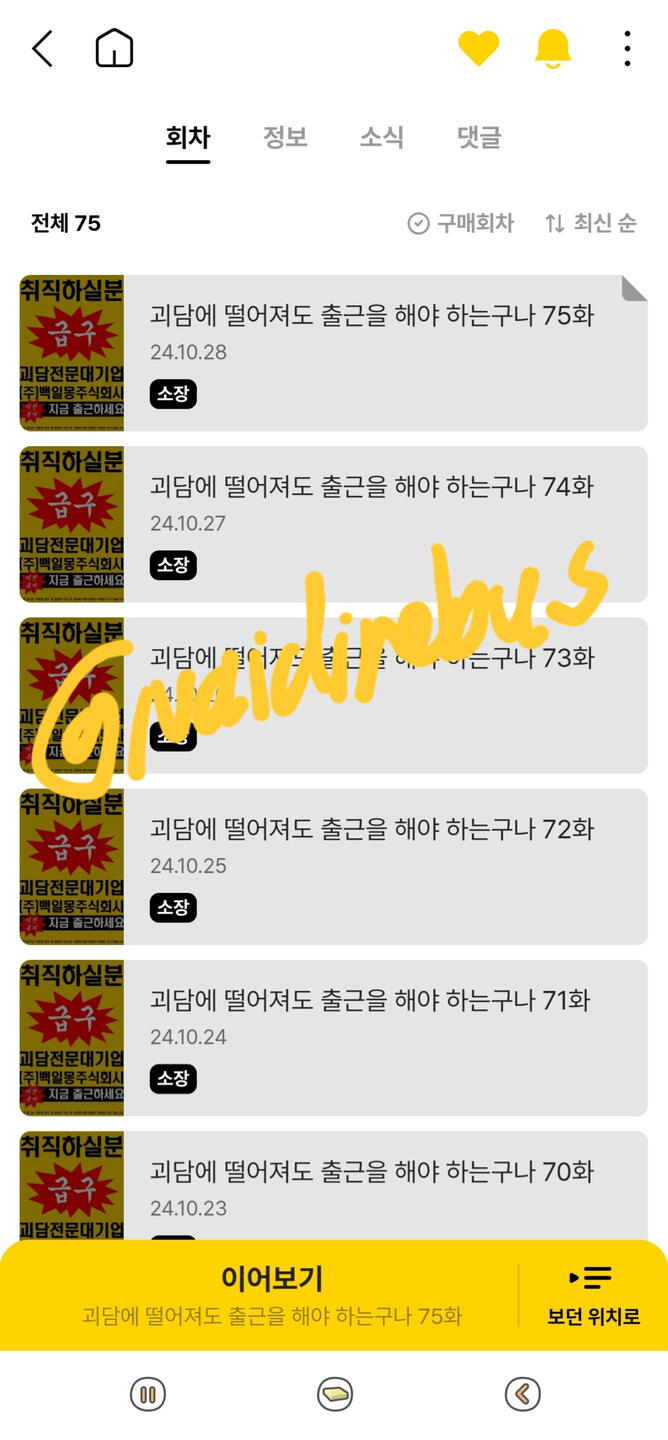Open the three-dot overflow menu
Viewport: 668px width, 1440px height.
[x=627, y=48]
